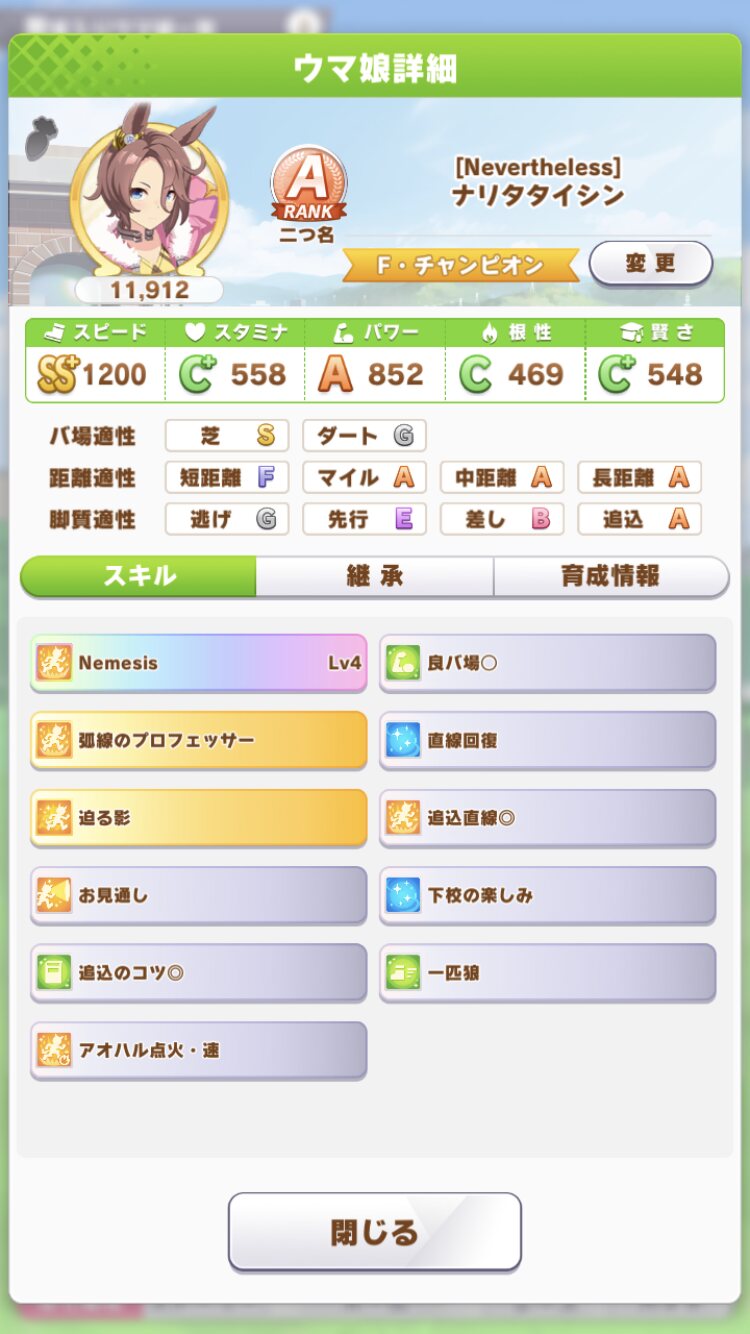Open the アオハル点火・速 skill
Viewport: 750px width, 1334px height.
199,1050
